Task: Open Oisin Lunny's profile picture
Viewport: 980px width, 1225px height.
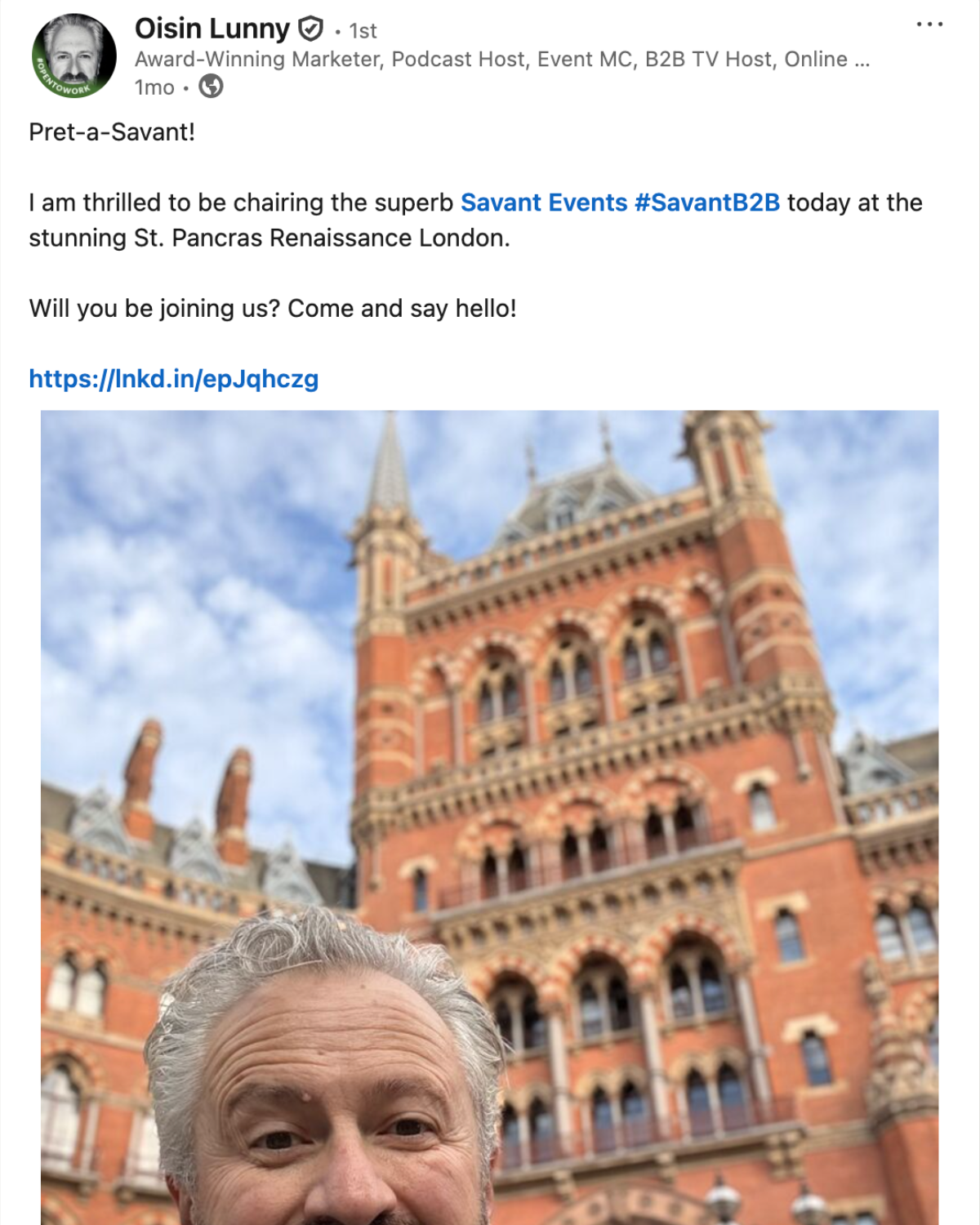Action: (x=74, y=56)
